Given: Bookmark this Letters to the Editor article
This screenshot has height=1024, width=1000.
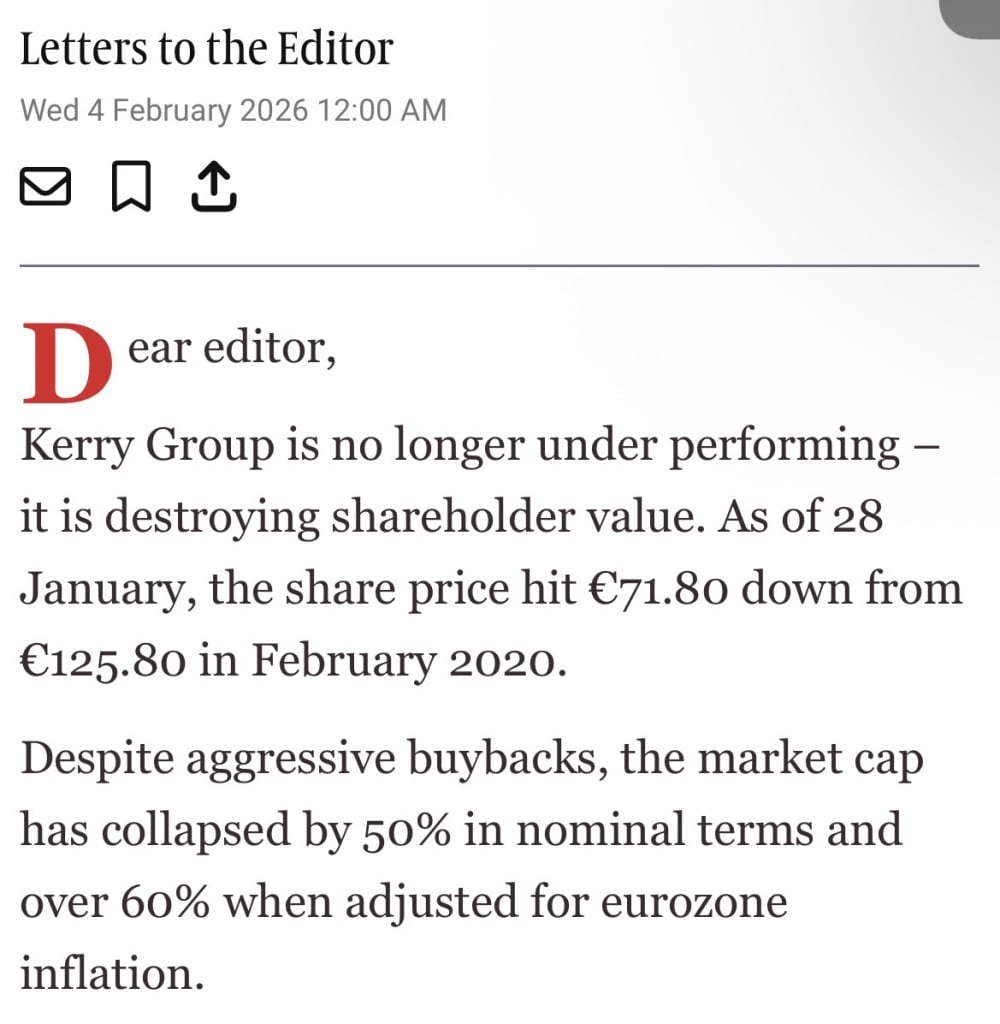Looking at the screenshot, I should pos(130,187).
